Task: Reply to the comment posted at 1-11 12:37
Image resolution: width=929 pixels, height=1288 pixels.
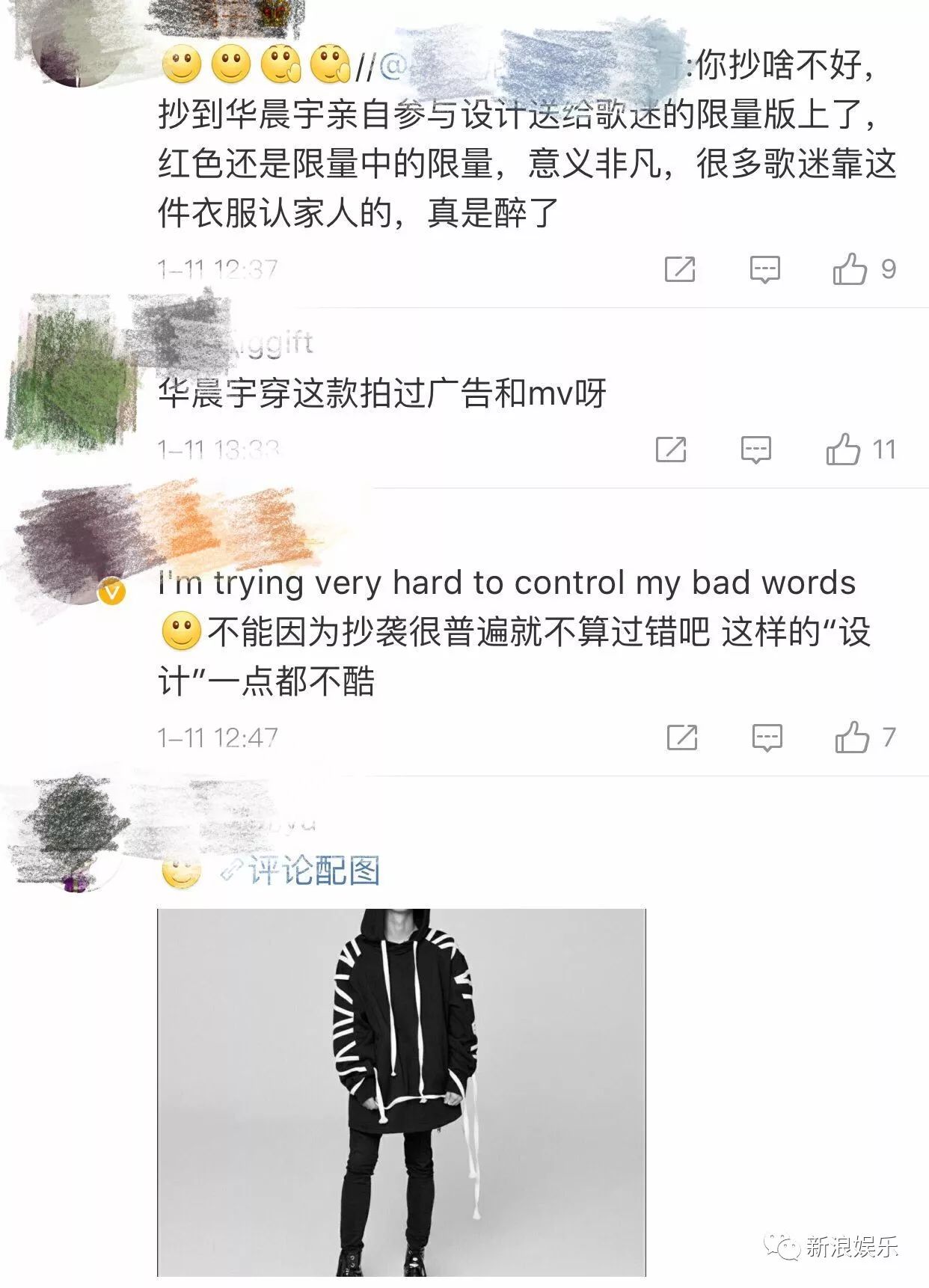Action: (764, 269)
